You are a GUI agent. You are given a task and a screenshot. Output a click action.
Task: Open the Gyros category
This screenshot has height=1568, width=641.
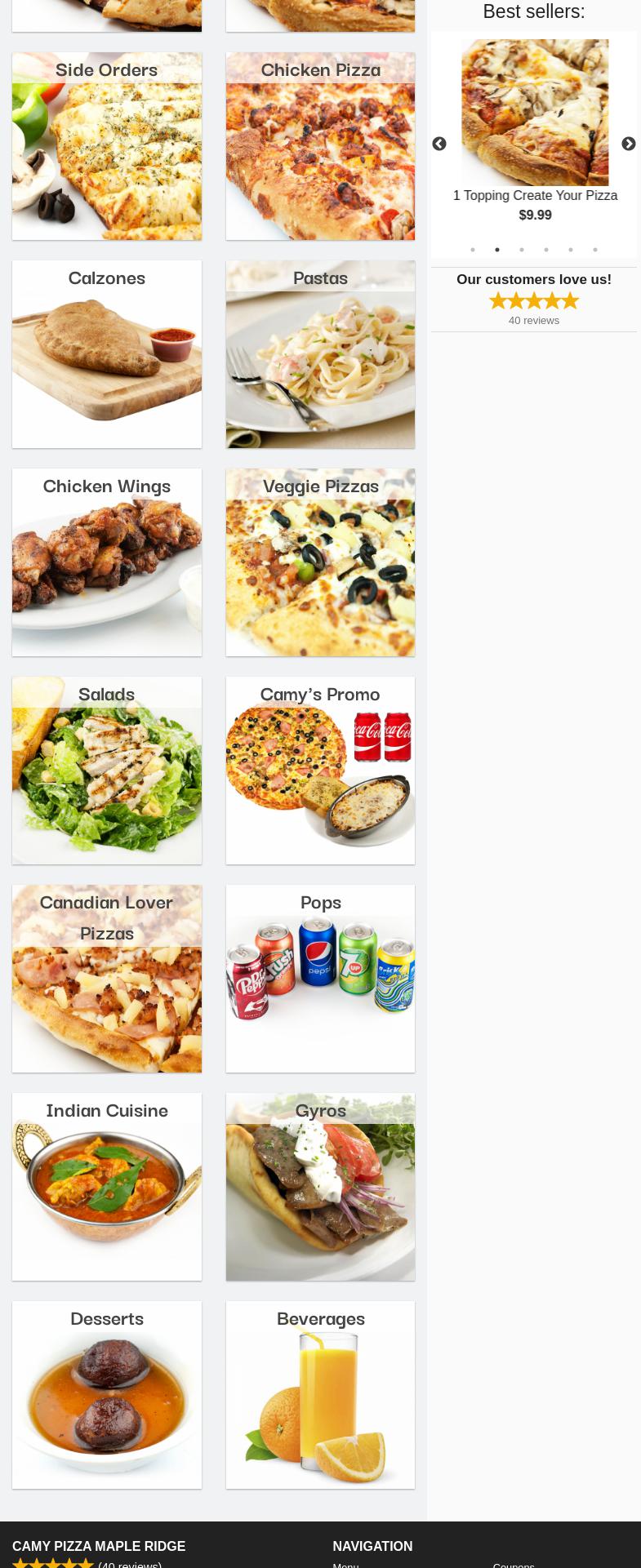coord(320,1188)
